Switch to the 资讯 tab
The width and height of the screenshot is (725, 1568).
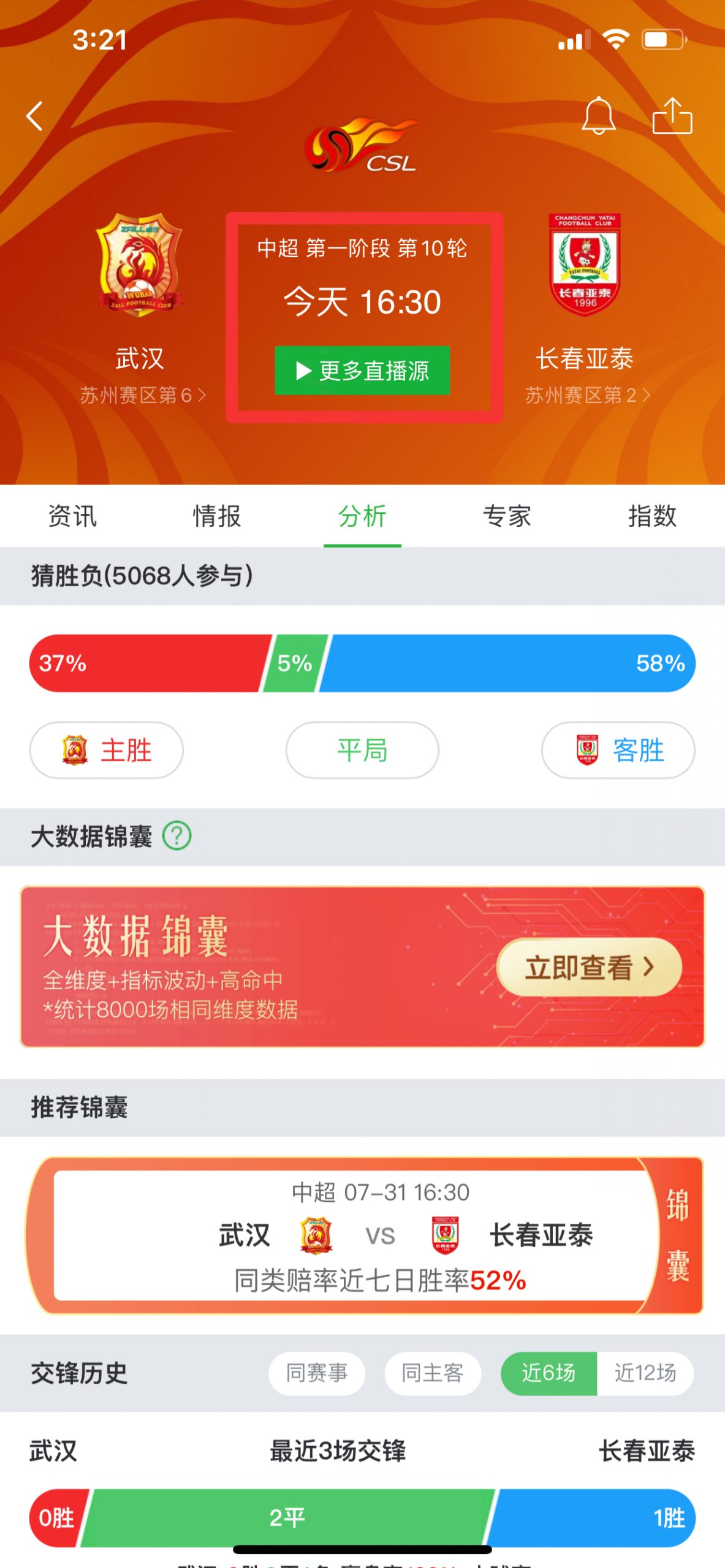click(72, 516)
